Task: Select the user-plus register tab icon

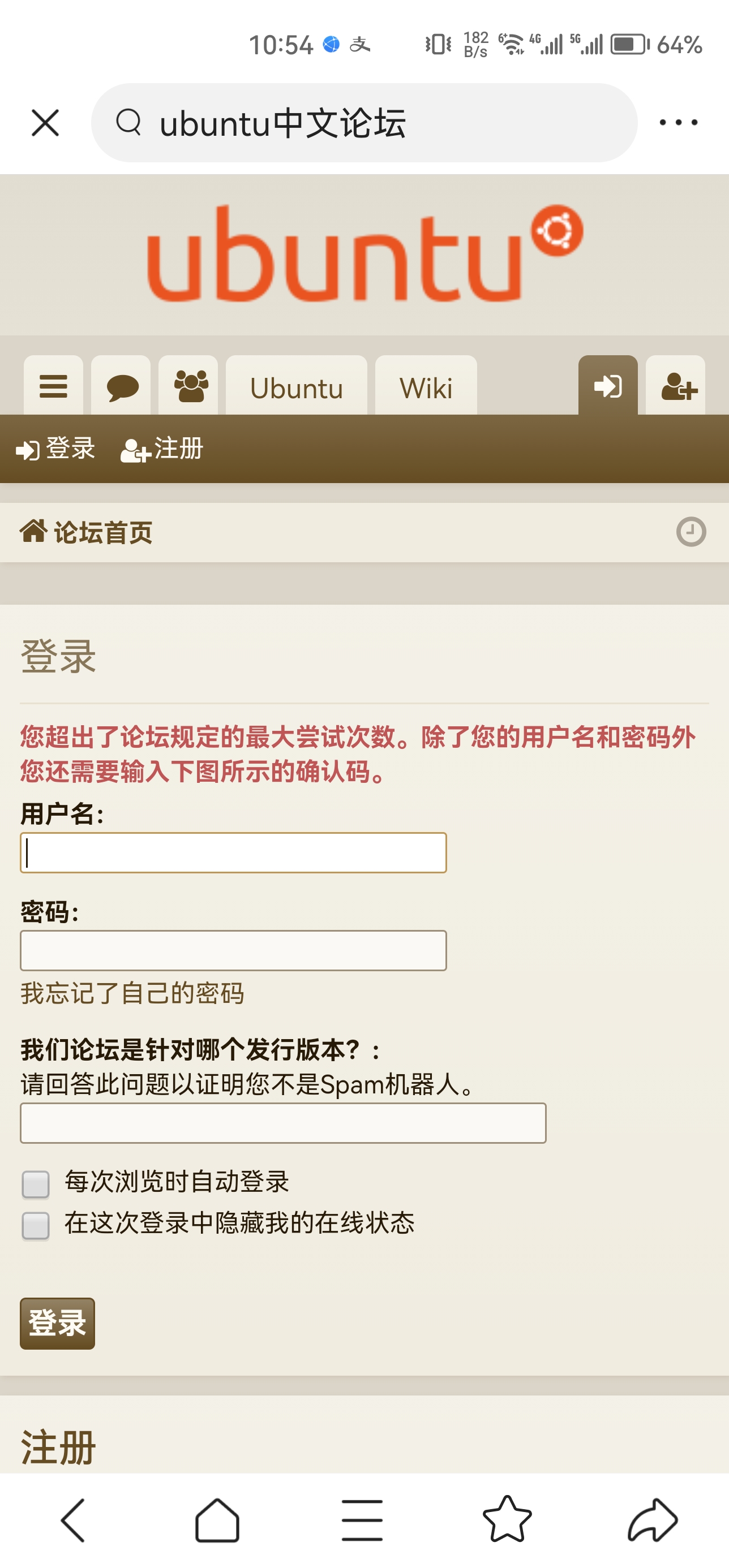Action: [x=675, y=386]
